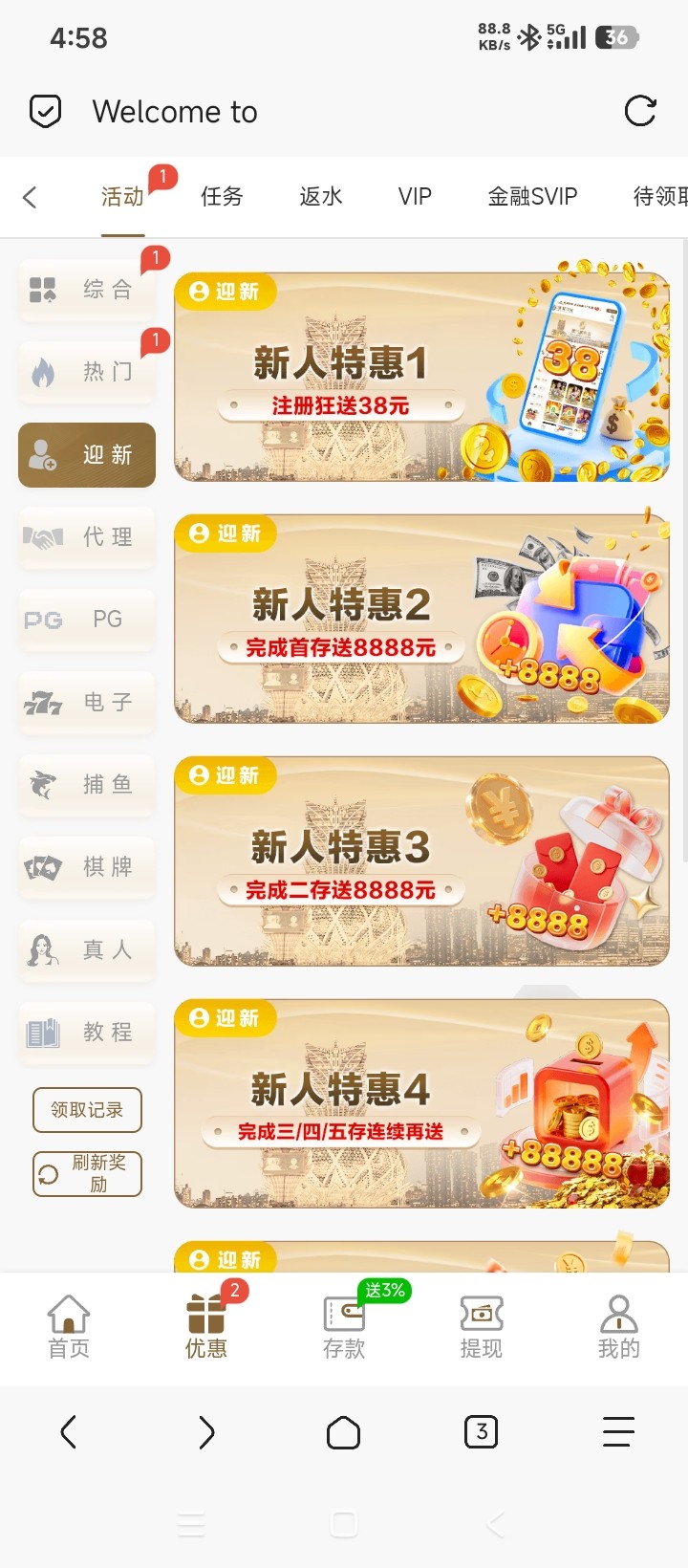Choose the 代理 category
Screen dimensions: 688x1568
pos(87,537)
